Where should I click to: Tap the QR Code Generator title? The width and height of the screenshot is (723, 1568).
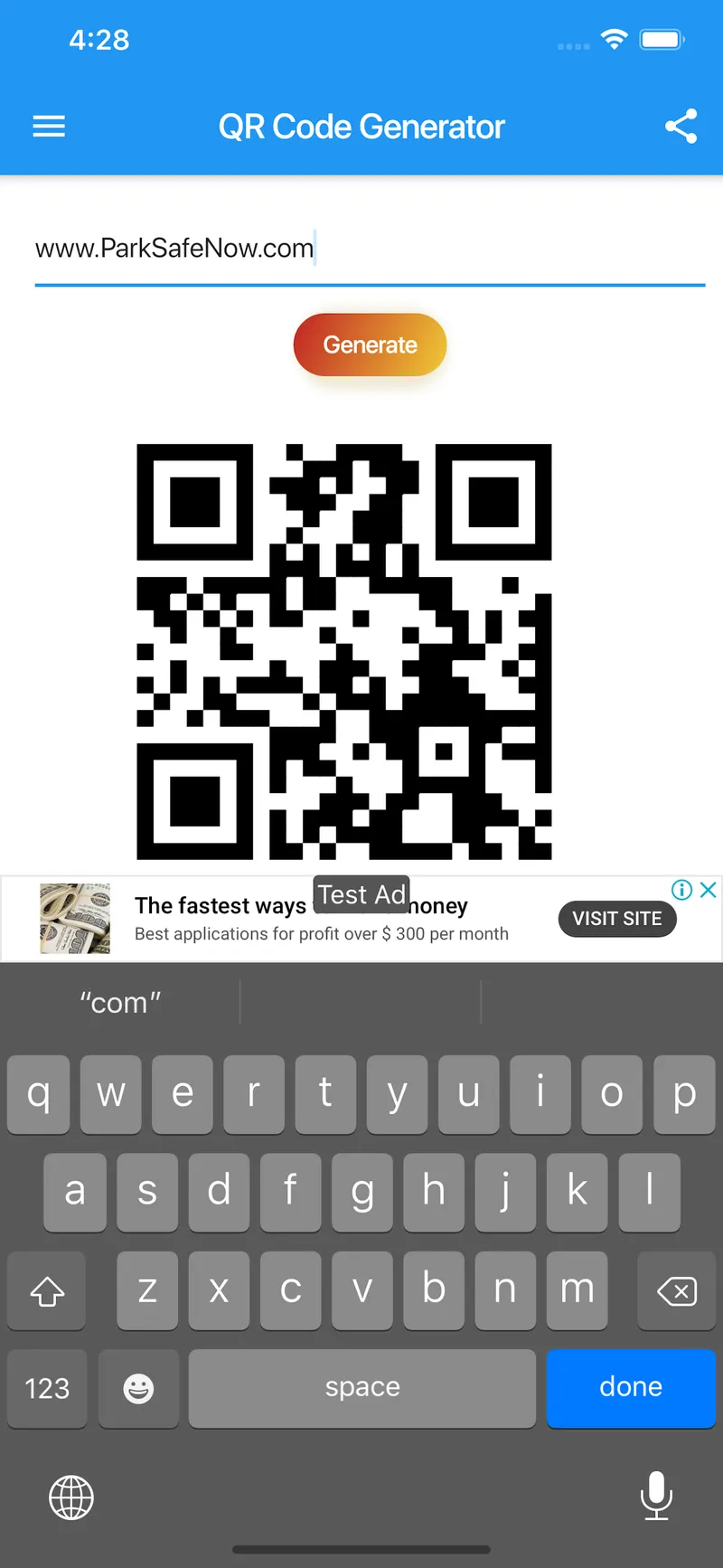(x=361, y=127)
